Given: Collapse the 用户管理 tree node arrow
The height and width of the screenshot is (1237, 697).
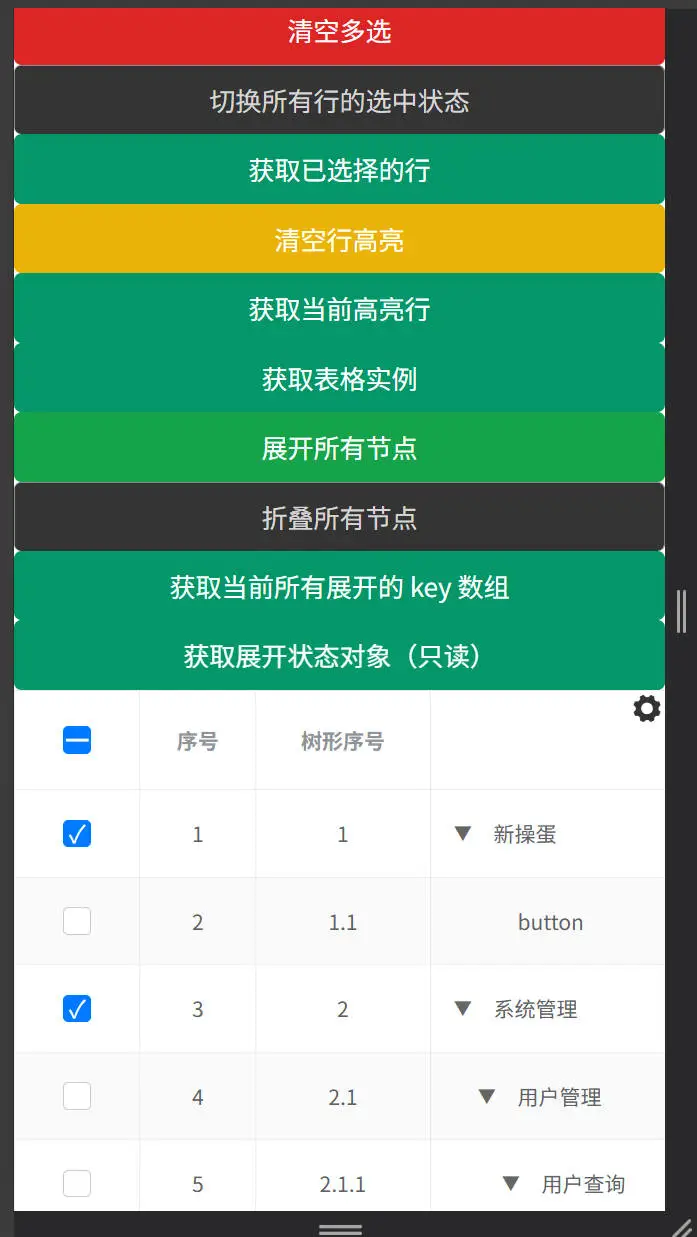Looking at the screenshot, I should [487, 1096].
